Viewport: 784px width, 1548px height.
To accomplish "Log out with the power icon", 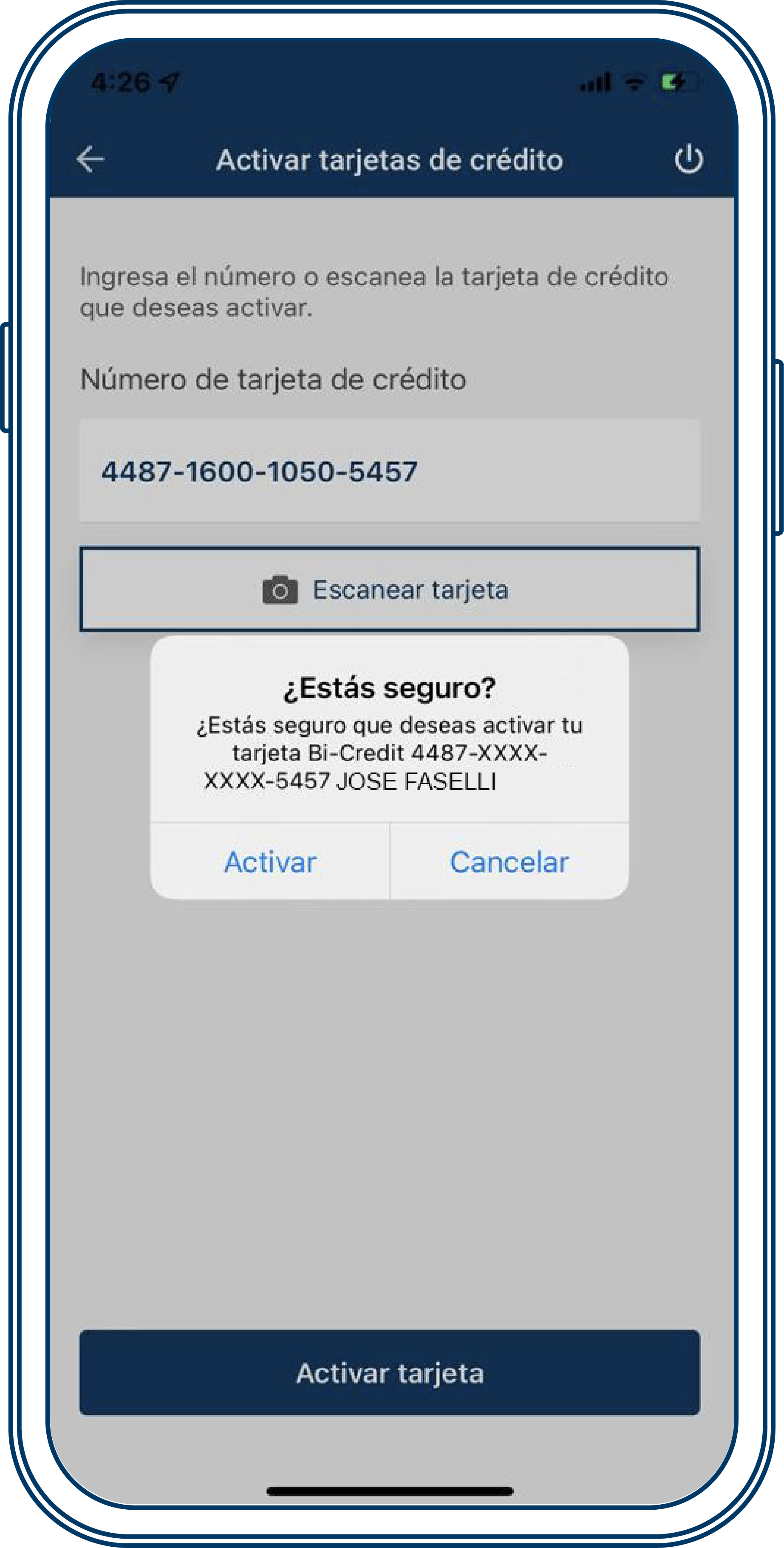I will [x=688, y=159].
